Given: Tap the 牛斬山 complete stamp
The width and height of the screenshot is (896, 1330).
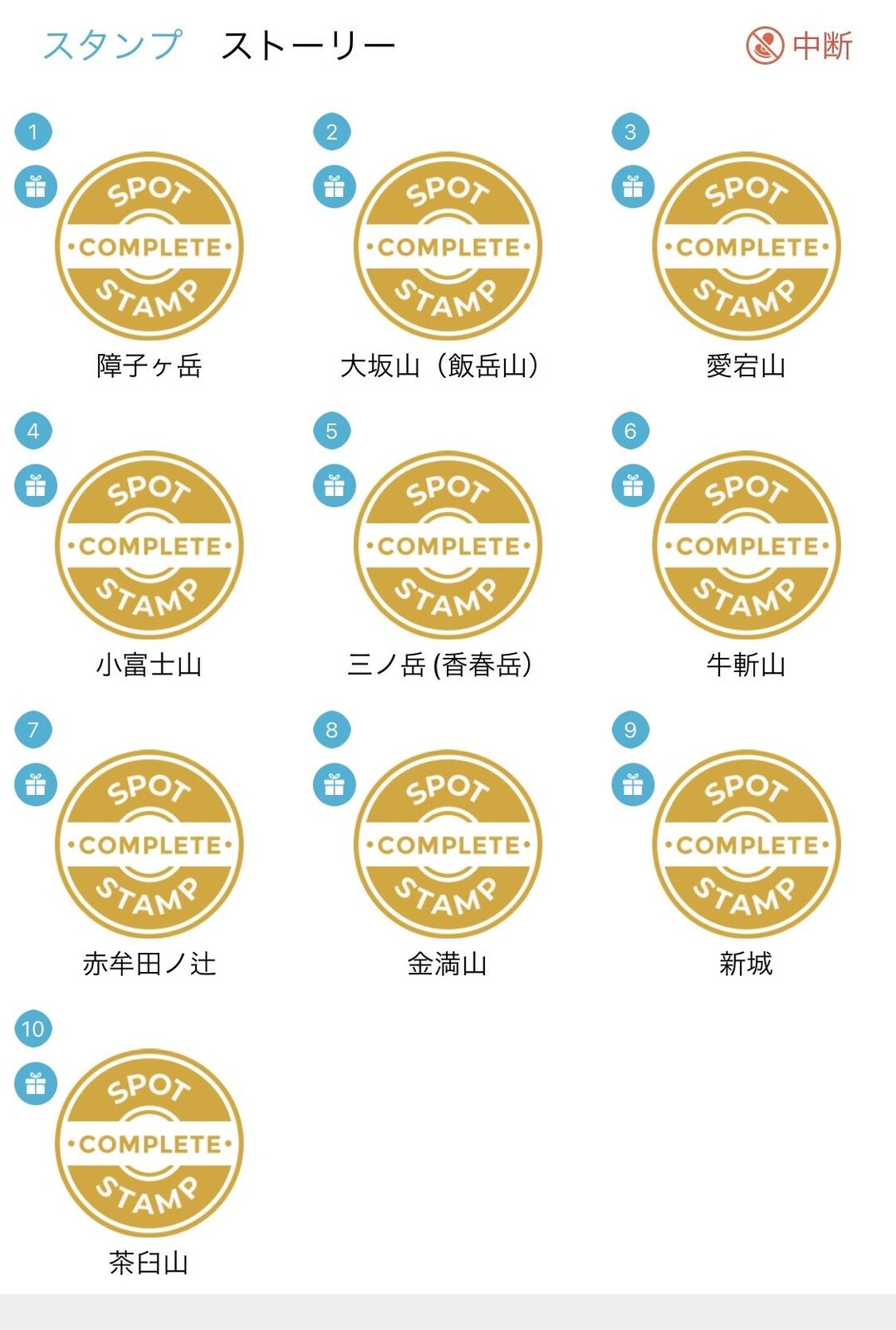Looking at the screenshot, I should 745,545.
